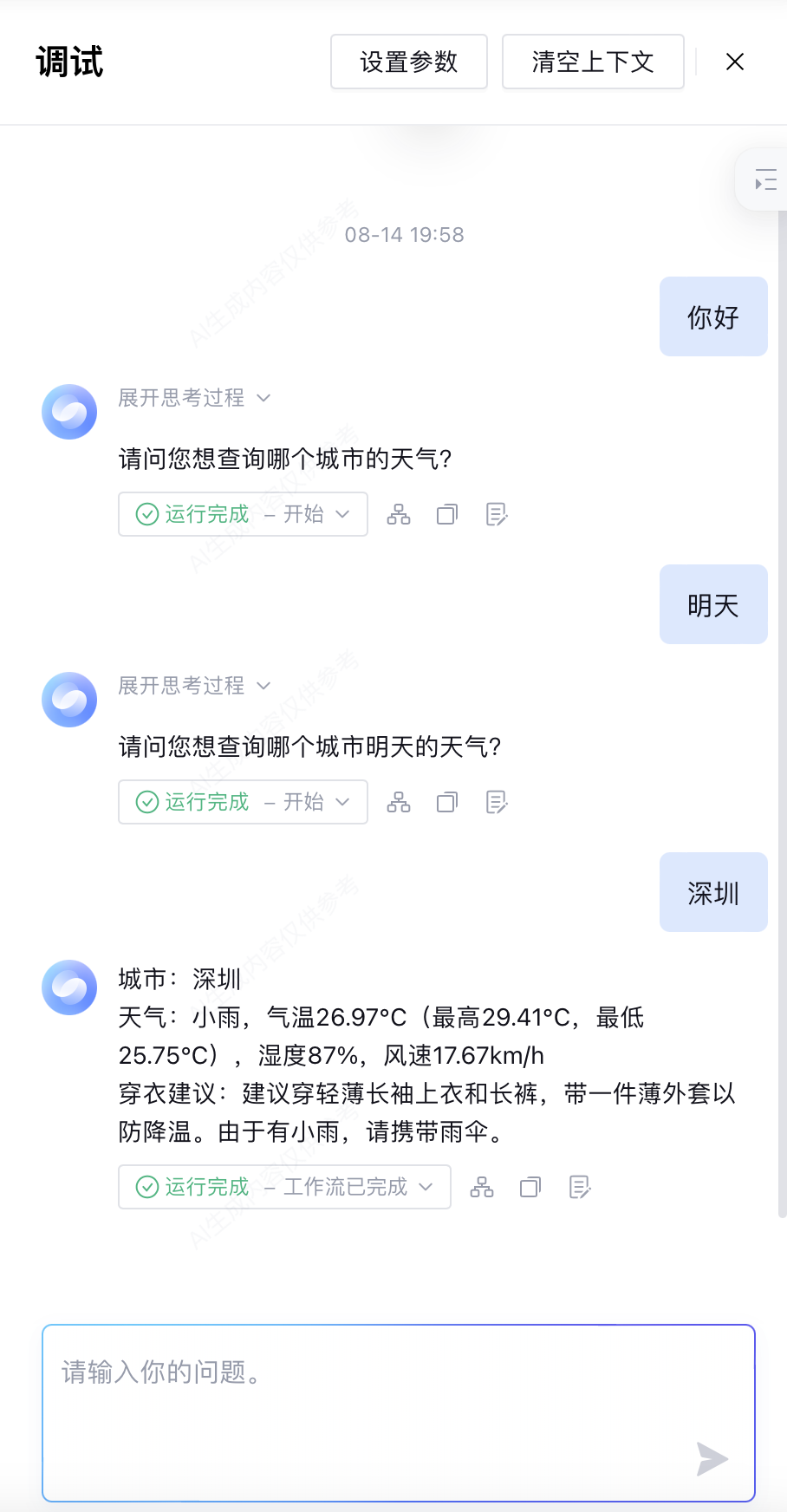Image resolution: width=787 pixels, height=1512 pixels.
Task: Toggle the side panel collapse icon
Action: [765, 182]
